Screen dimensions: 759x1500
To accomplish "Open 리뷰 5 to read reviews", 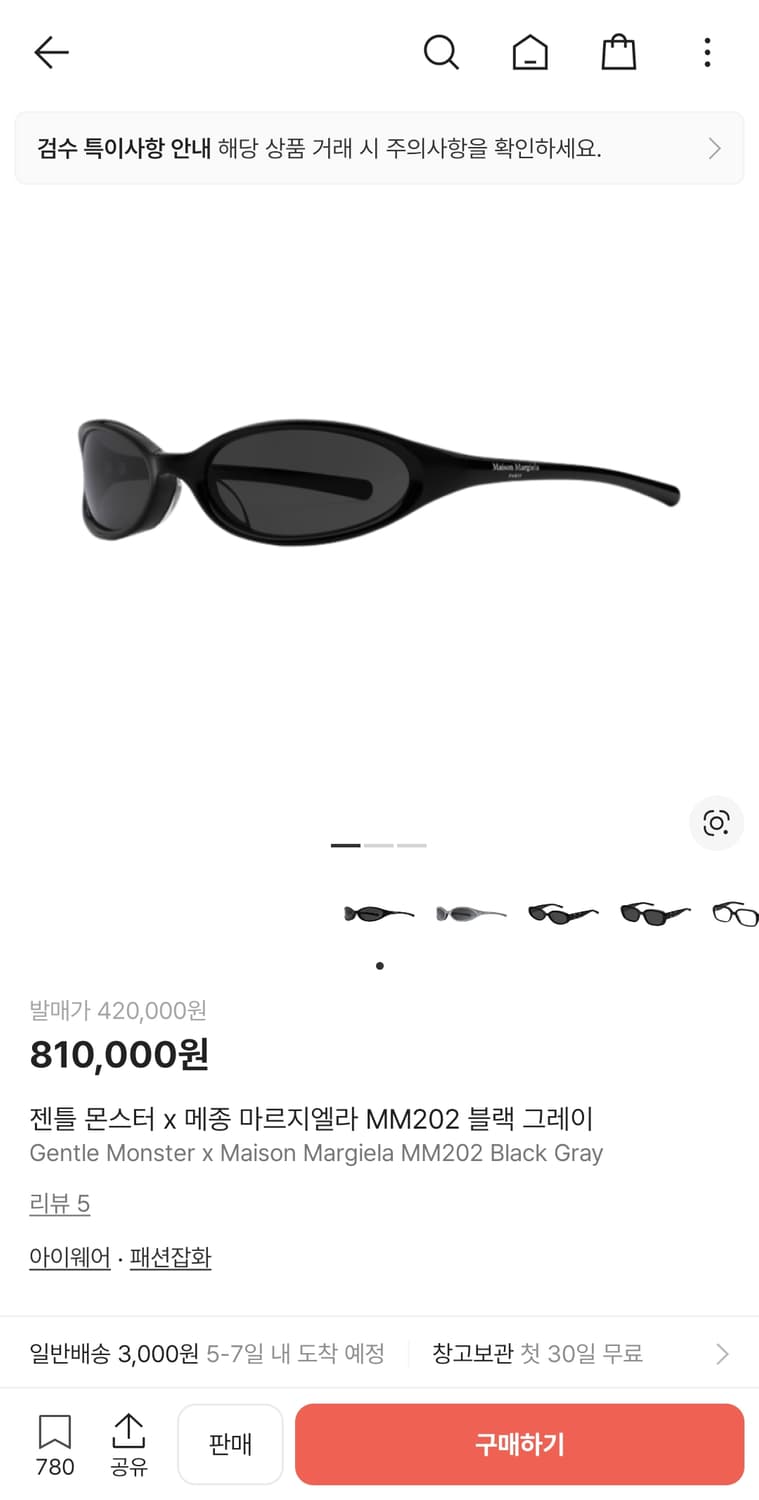I will [x=59, y=1204].
